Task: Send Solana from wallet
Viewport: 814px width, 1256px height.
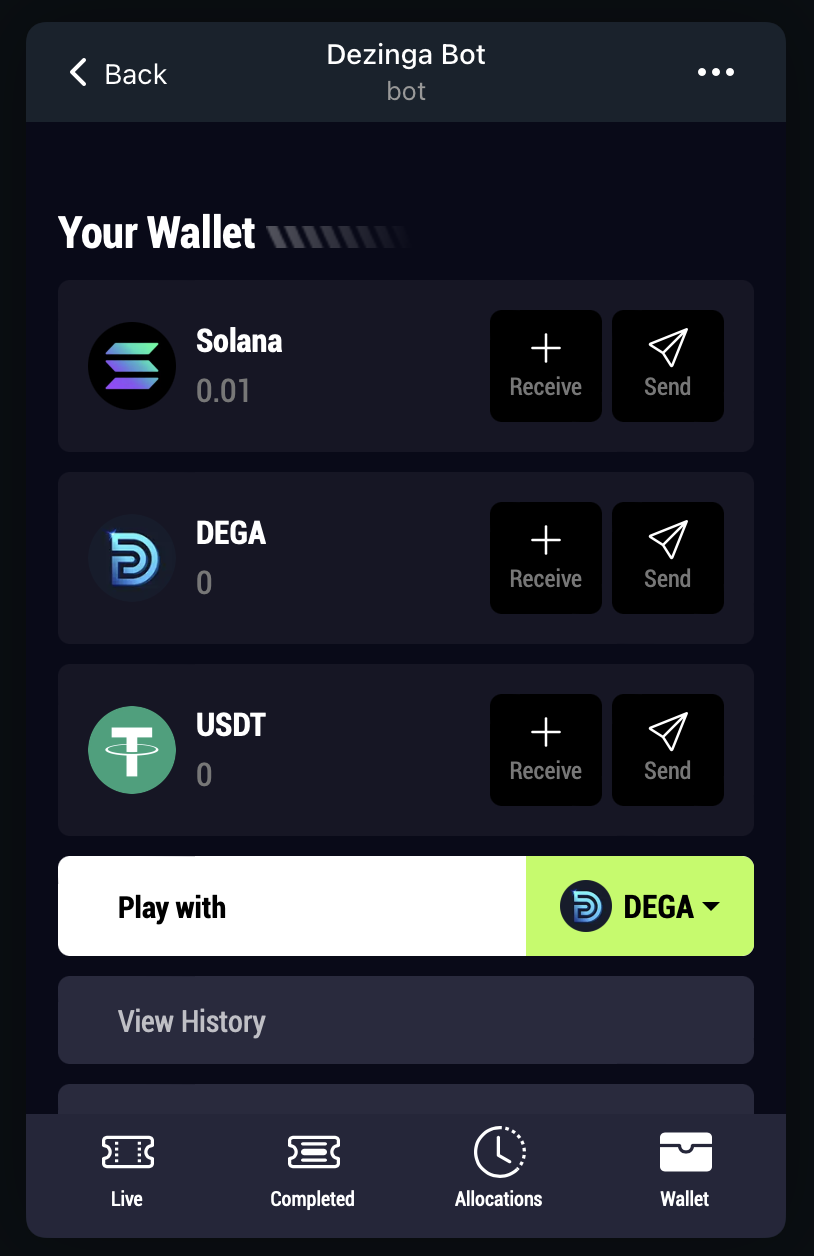Action: pos(667,366)
